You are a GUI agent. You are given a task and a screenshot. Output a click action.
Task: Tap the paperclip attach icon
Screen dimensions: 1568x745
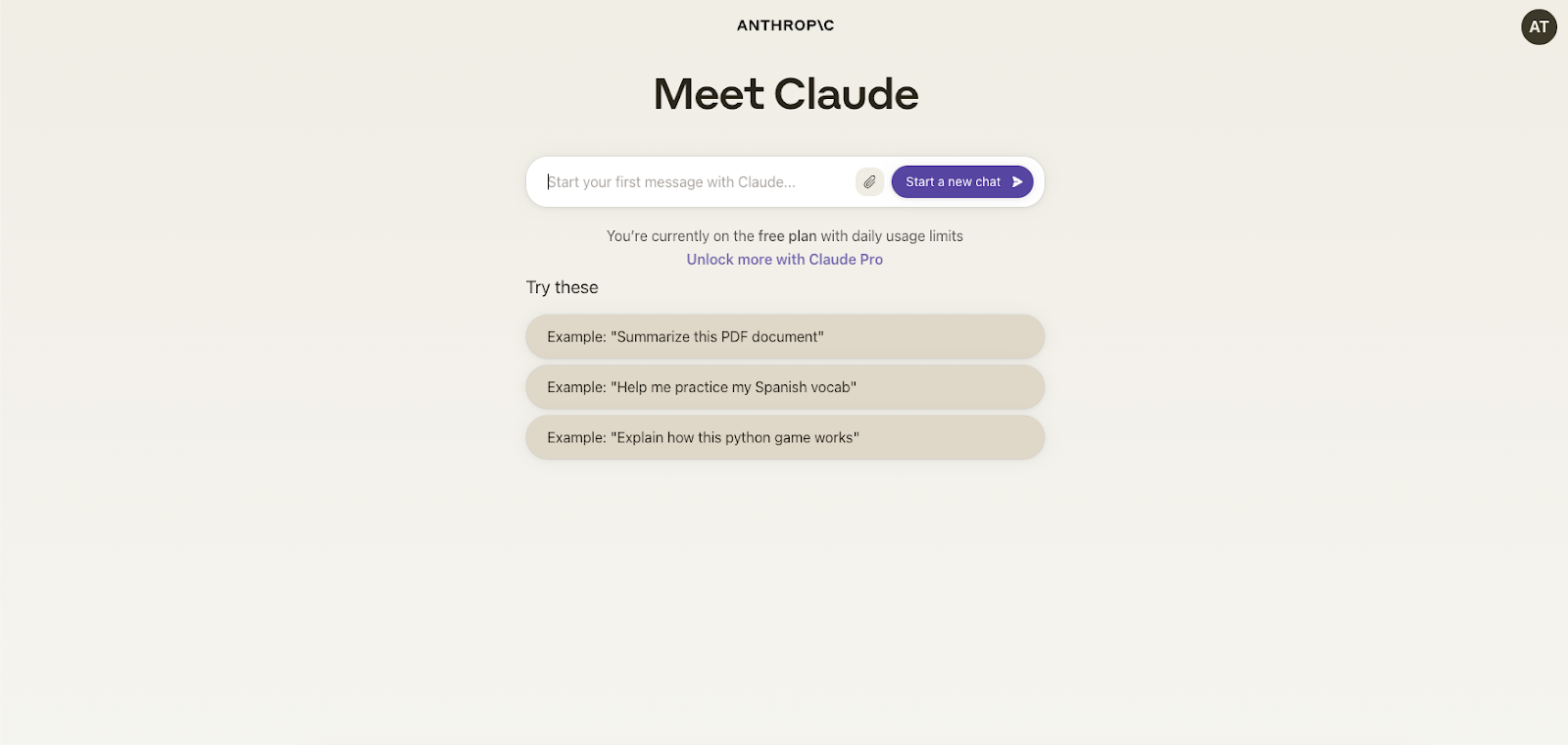pos(869,182)
